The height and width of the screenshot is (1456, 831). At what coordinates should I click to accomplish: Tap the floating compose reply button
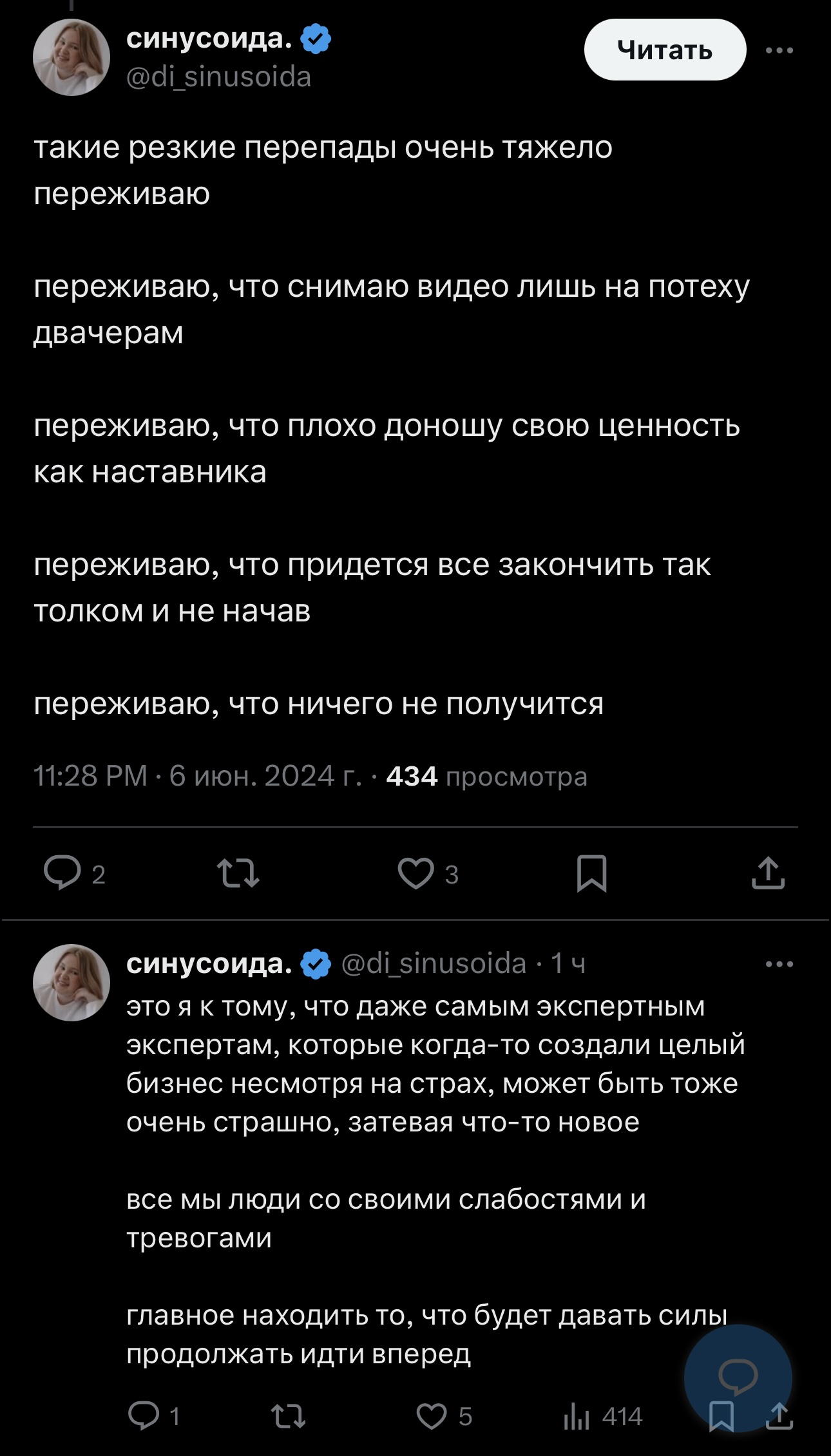[738, 1377]
